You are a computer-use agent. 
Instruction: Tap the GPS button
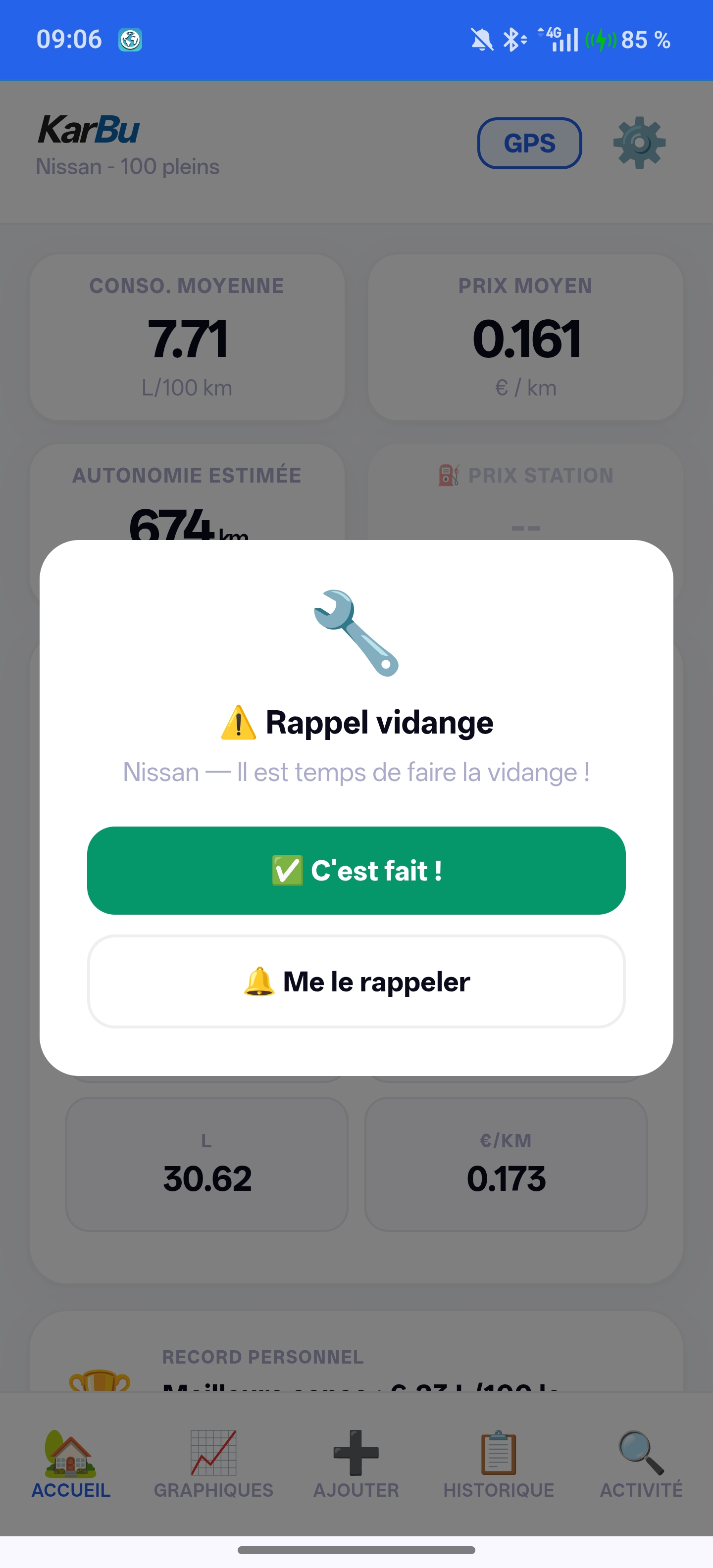tap(529, 143)
